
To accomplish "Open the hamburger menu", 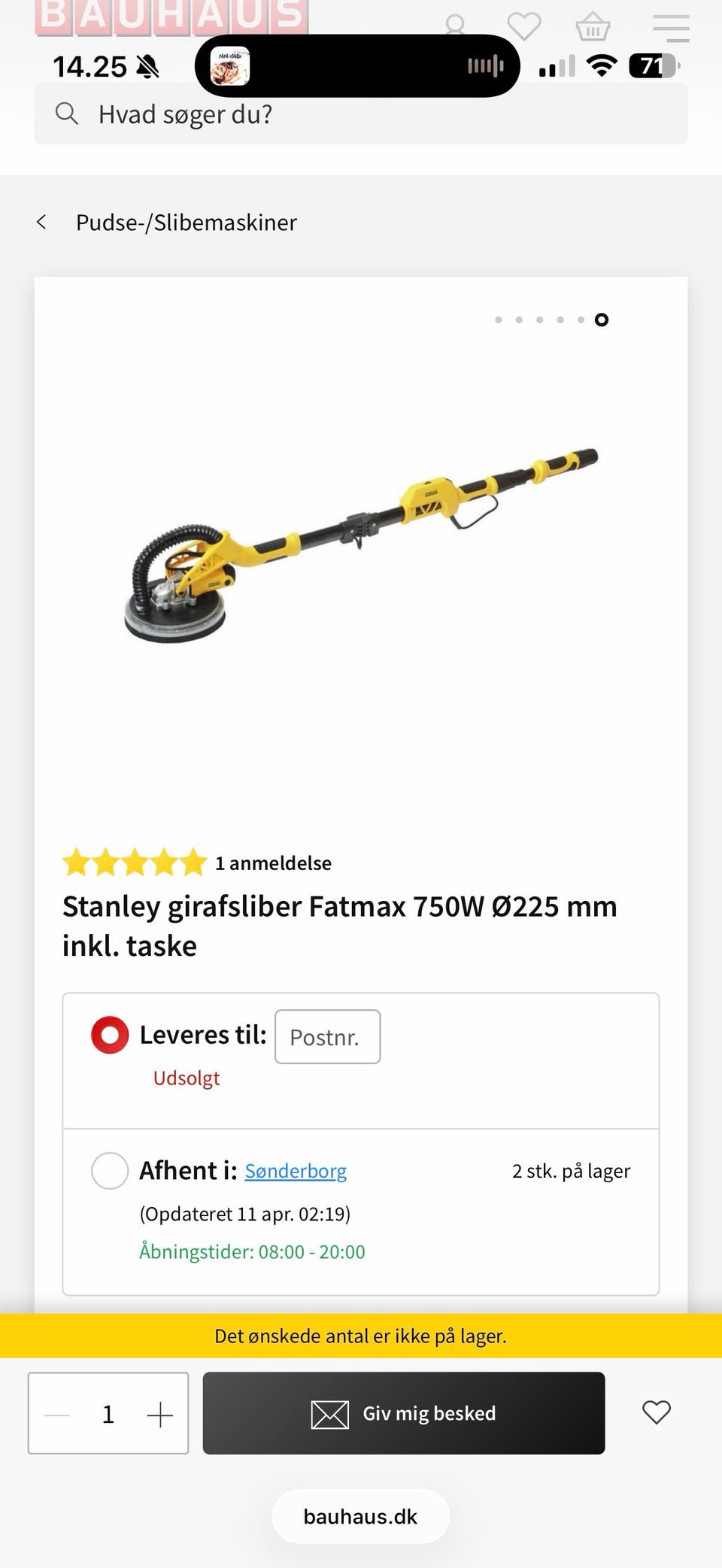I will tap(670, 28).
